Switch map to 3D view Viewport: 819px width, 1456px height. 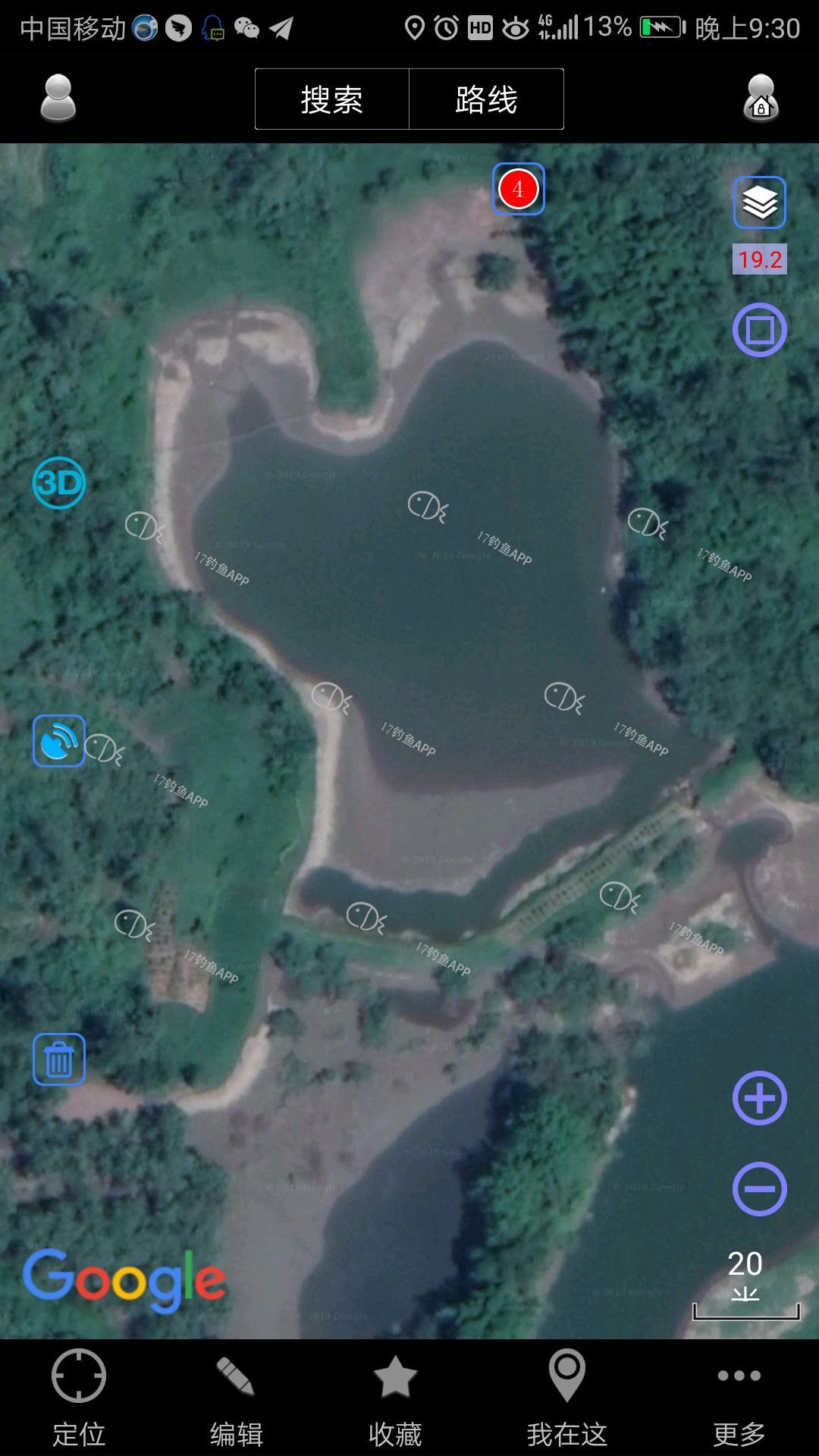59,483
